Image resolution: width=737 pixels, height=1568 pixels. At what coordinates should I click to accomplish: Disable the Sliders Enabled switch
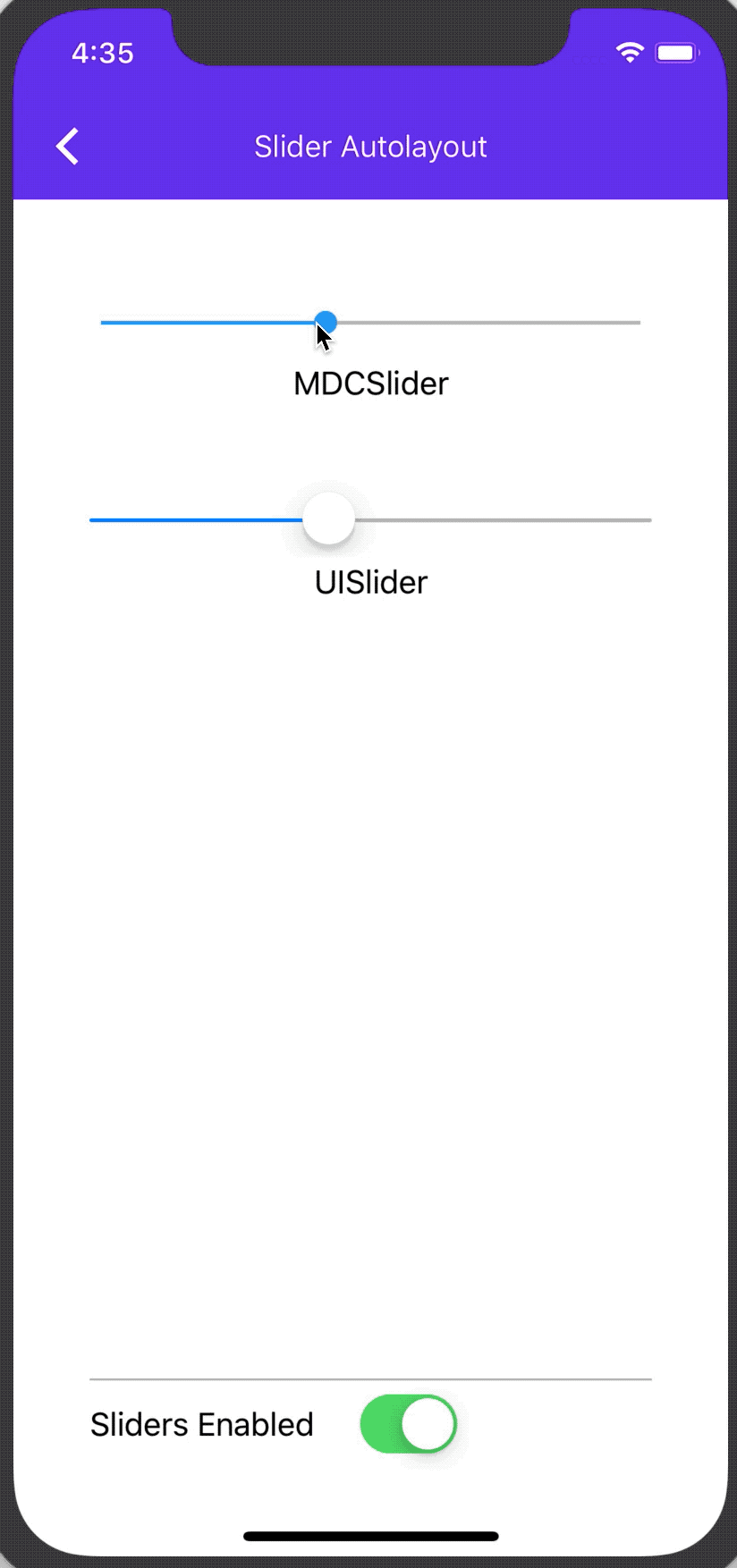(409, 1424)
